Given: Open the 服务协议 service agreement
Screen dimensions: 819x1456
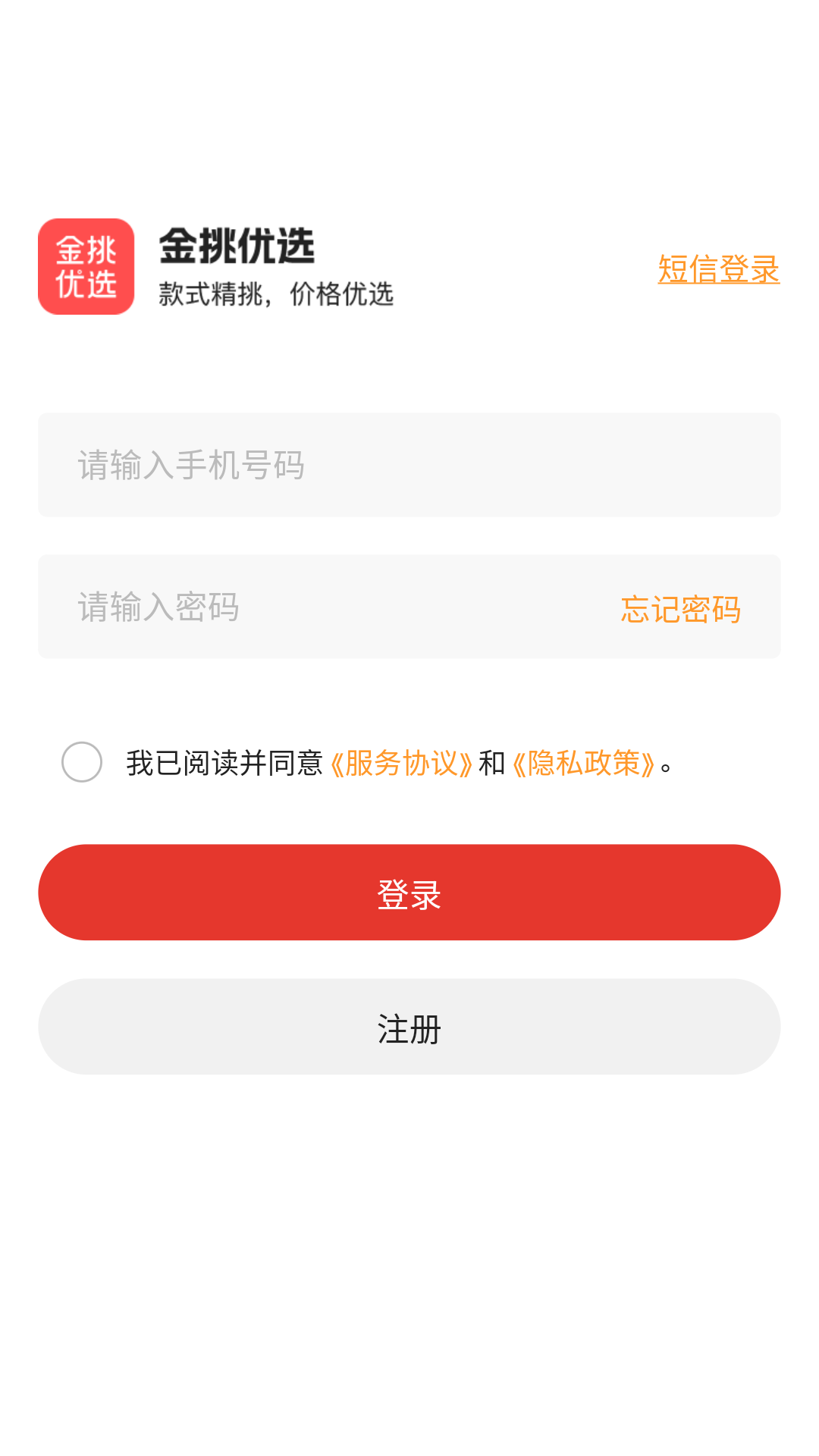Looking at the screenshot, I should [x=401, y=766].
